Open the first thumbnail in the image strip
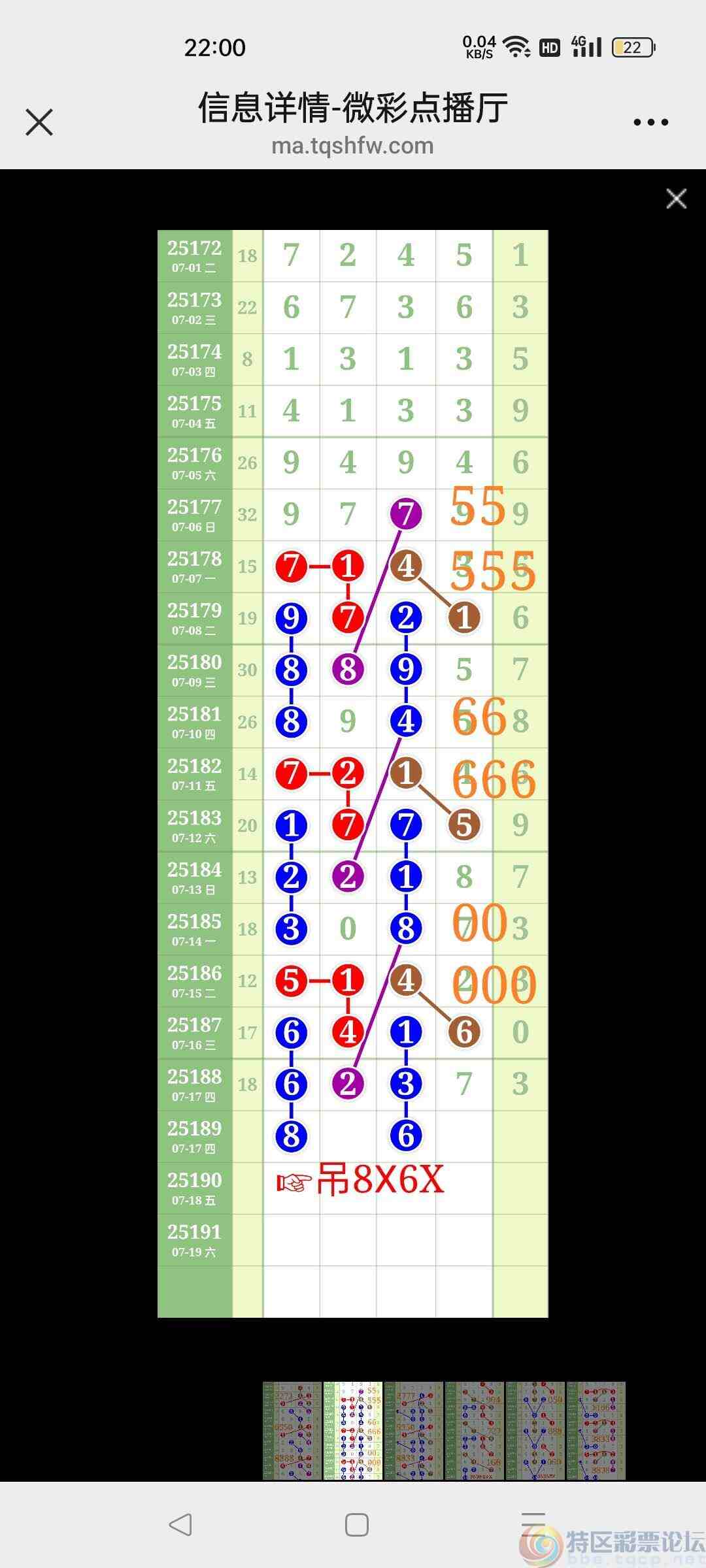The width and height of the screenshot is (706, 1568). [292, 1431]
